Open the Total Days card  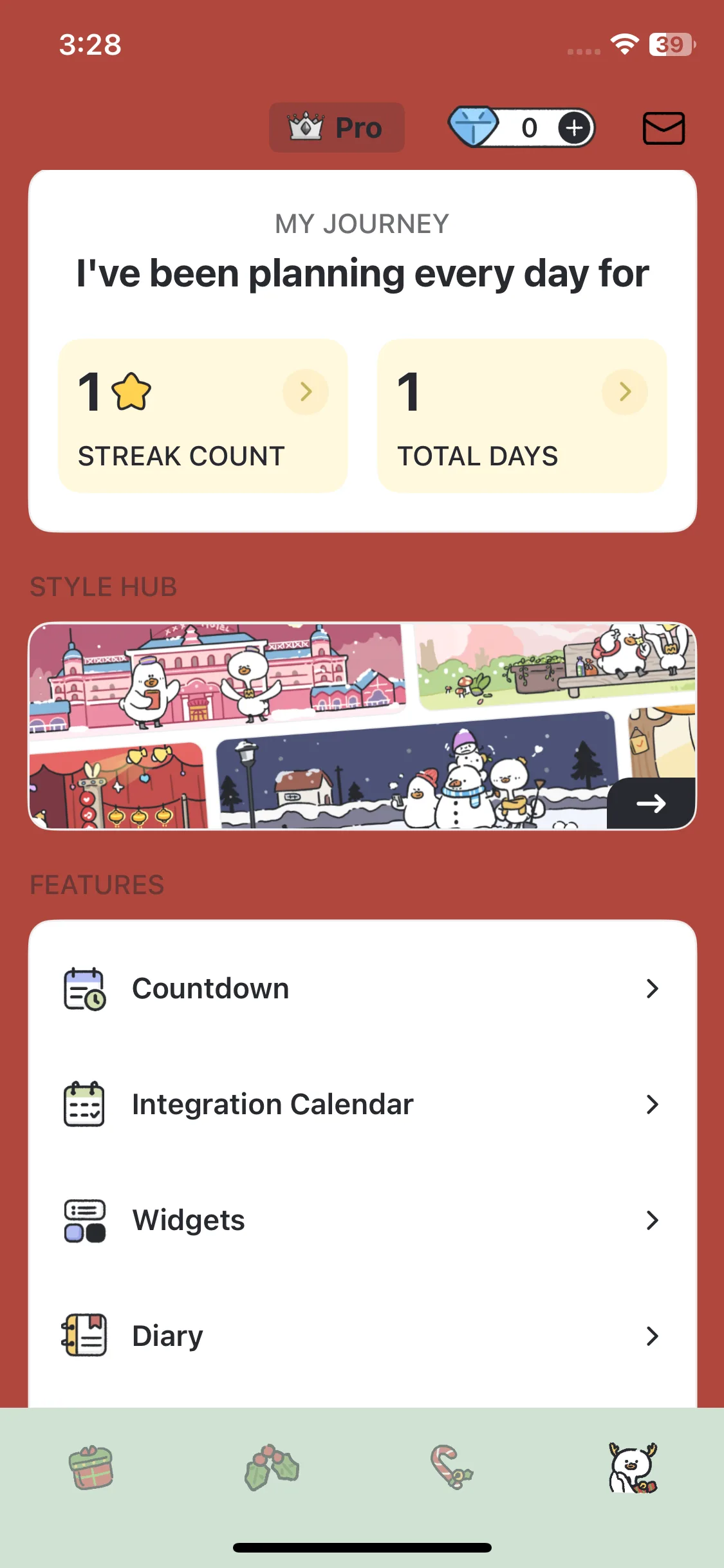(522, 416)
